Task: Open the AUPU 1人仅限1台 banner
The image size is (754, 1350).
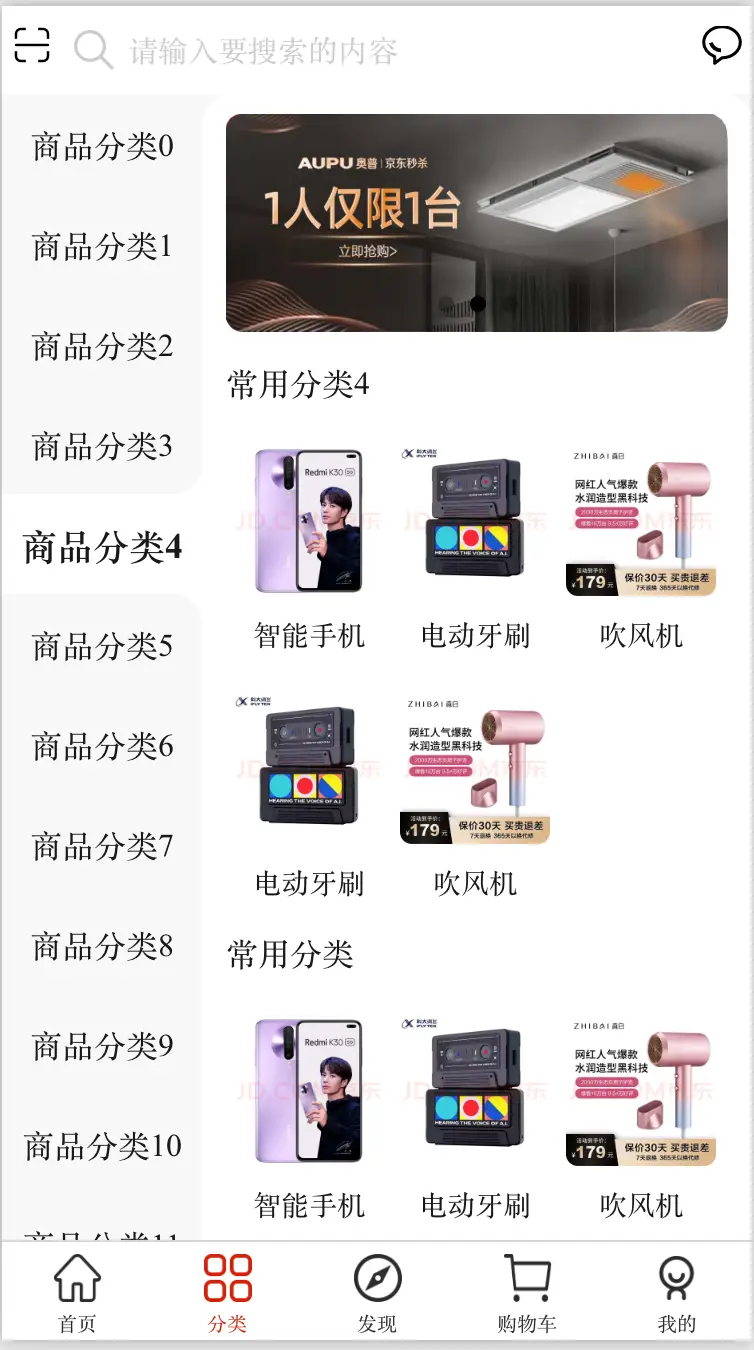Action: (x=477, y=223)
